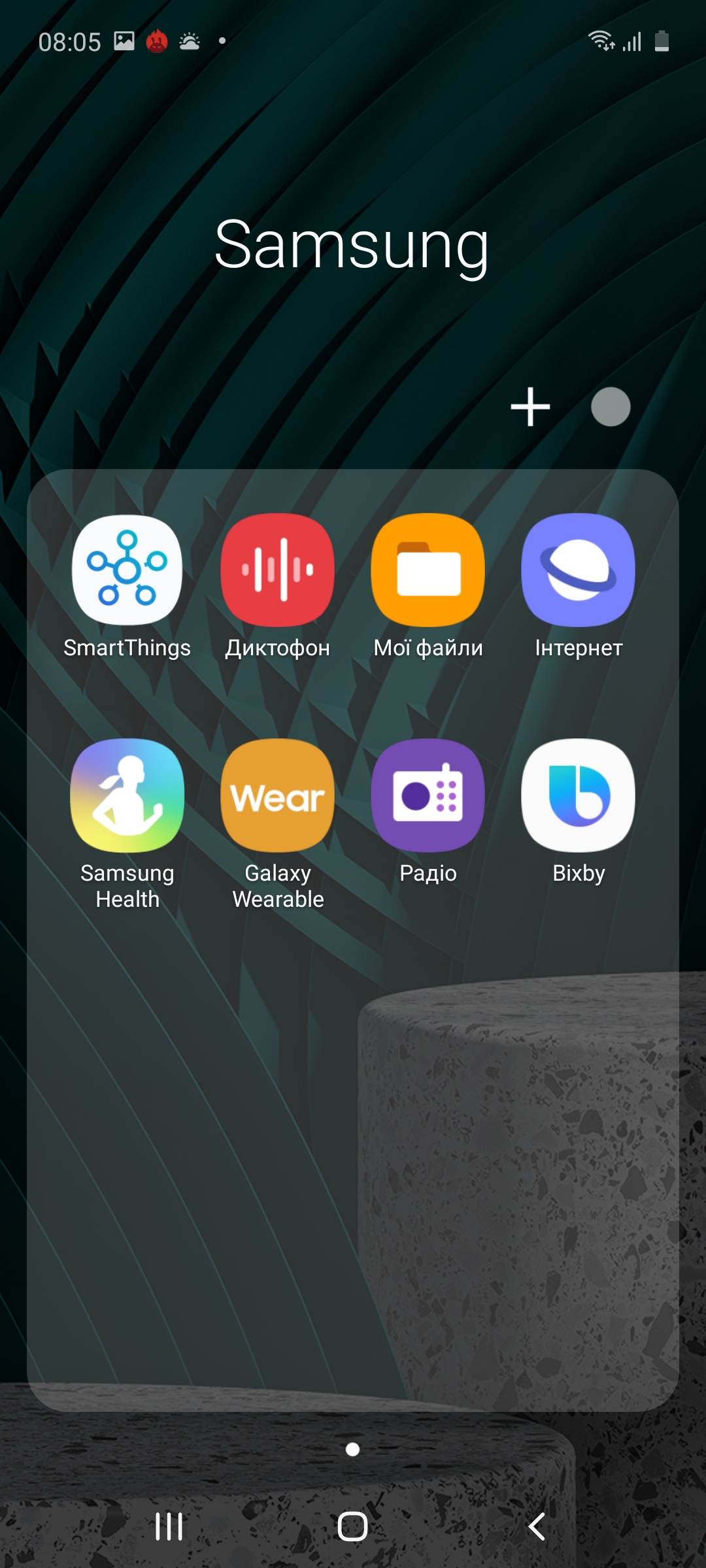Open the Радіо app
Screen dimensions: 706x1568
point(428,795)
